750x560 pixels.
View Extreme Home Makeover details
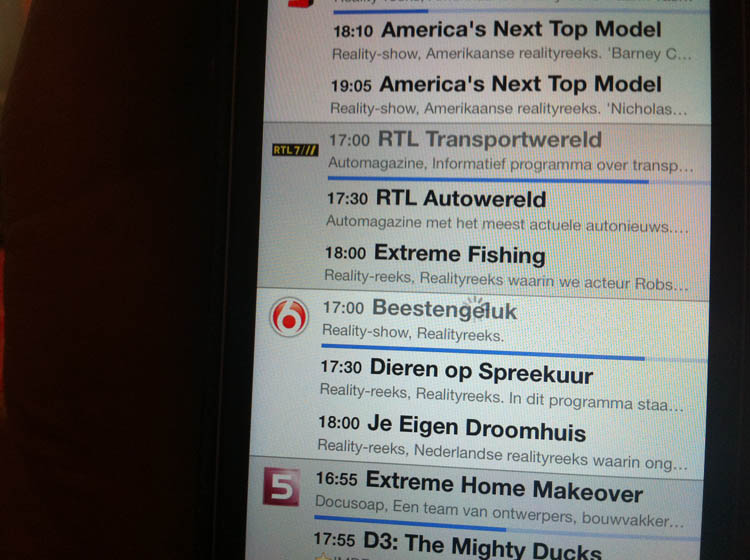point(500,502)
